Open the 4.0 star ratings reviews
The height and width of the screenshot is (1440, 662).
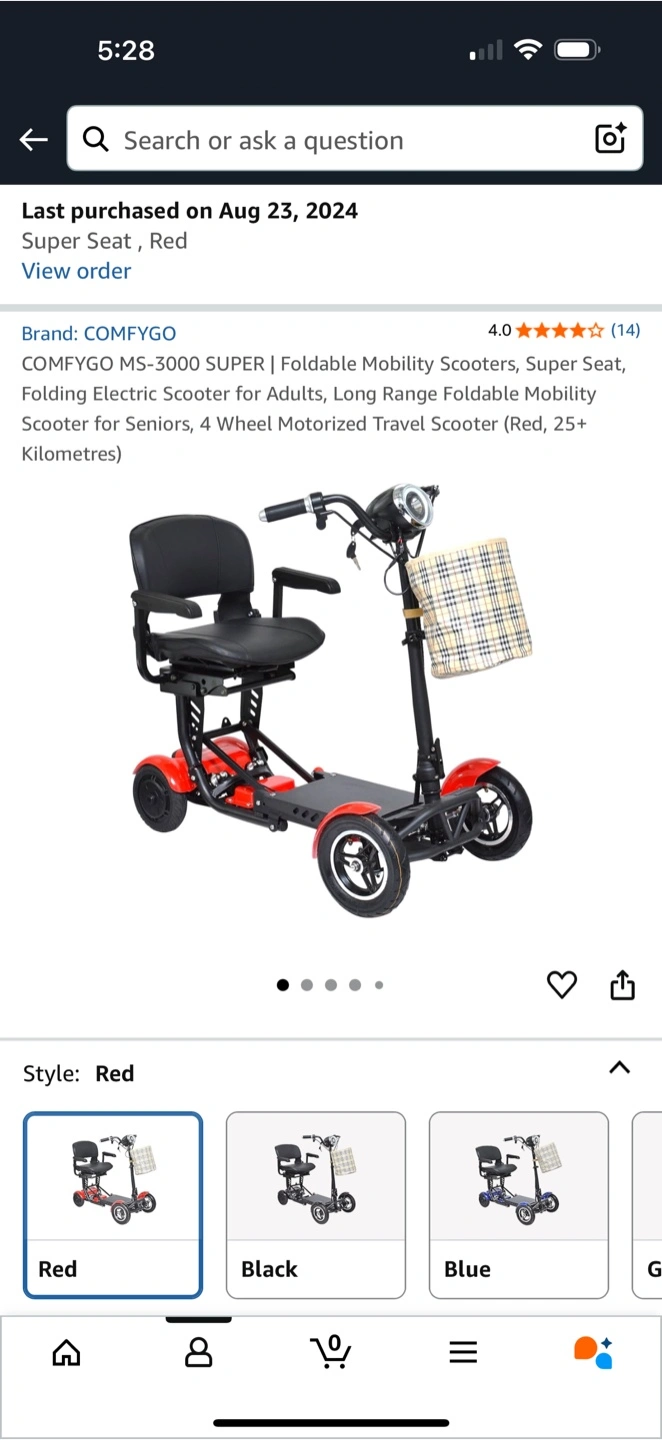point(564,330)
